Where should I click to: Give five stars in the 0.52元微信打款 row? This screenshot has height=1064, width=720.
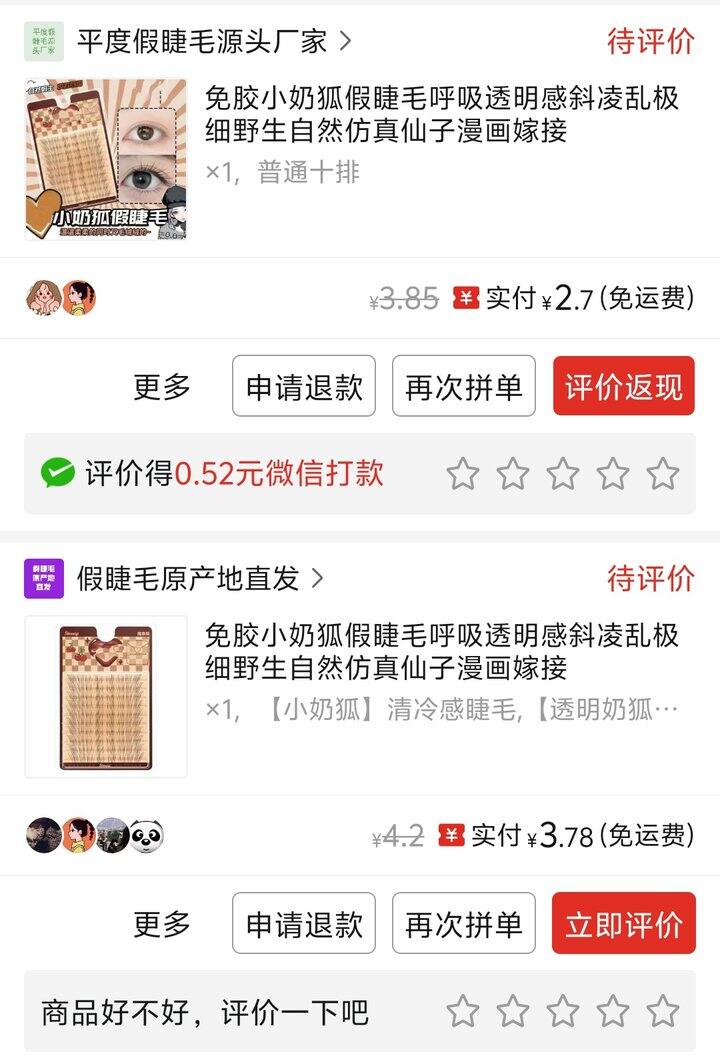662,474
